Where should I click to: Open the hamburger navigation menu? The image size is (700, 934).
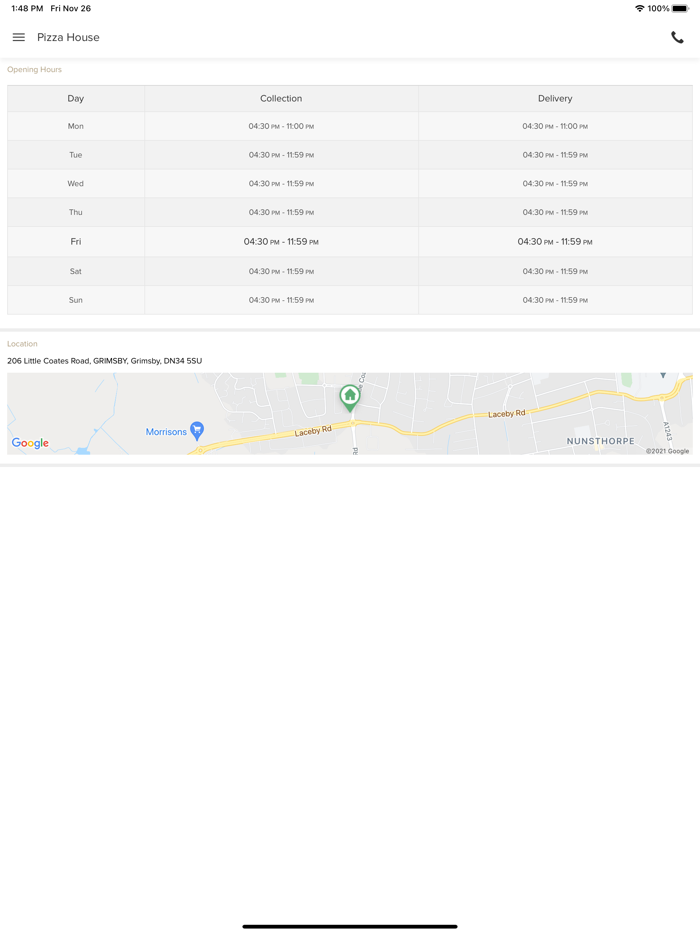[19, 38]
